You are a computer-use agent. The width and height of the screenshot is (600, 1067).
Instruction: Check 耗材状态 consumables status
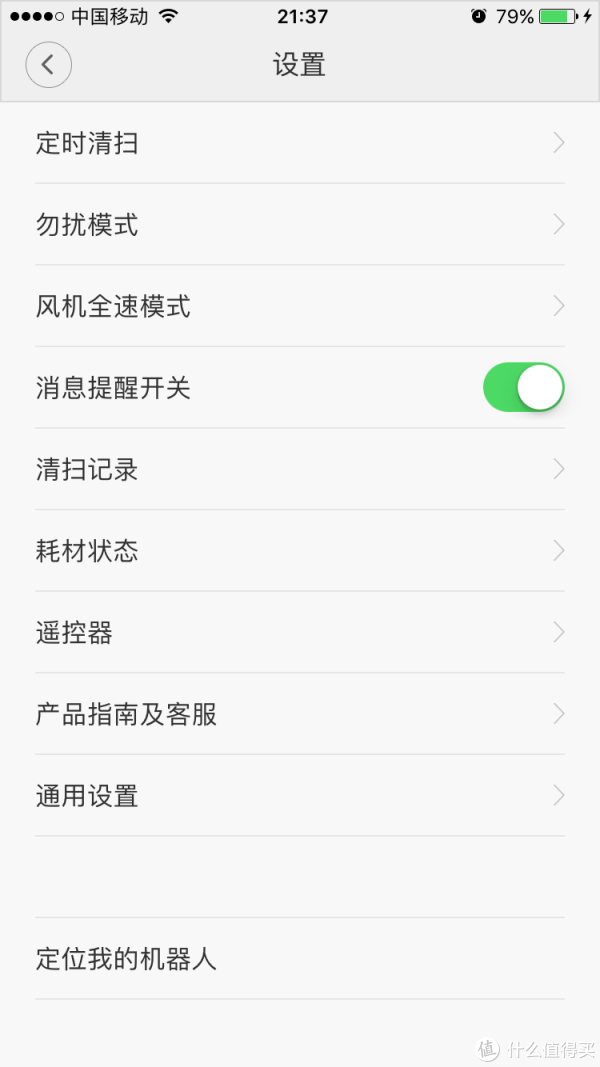(300, 551)
